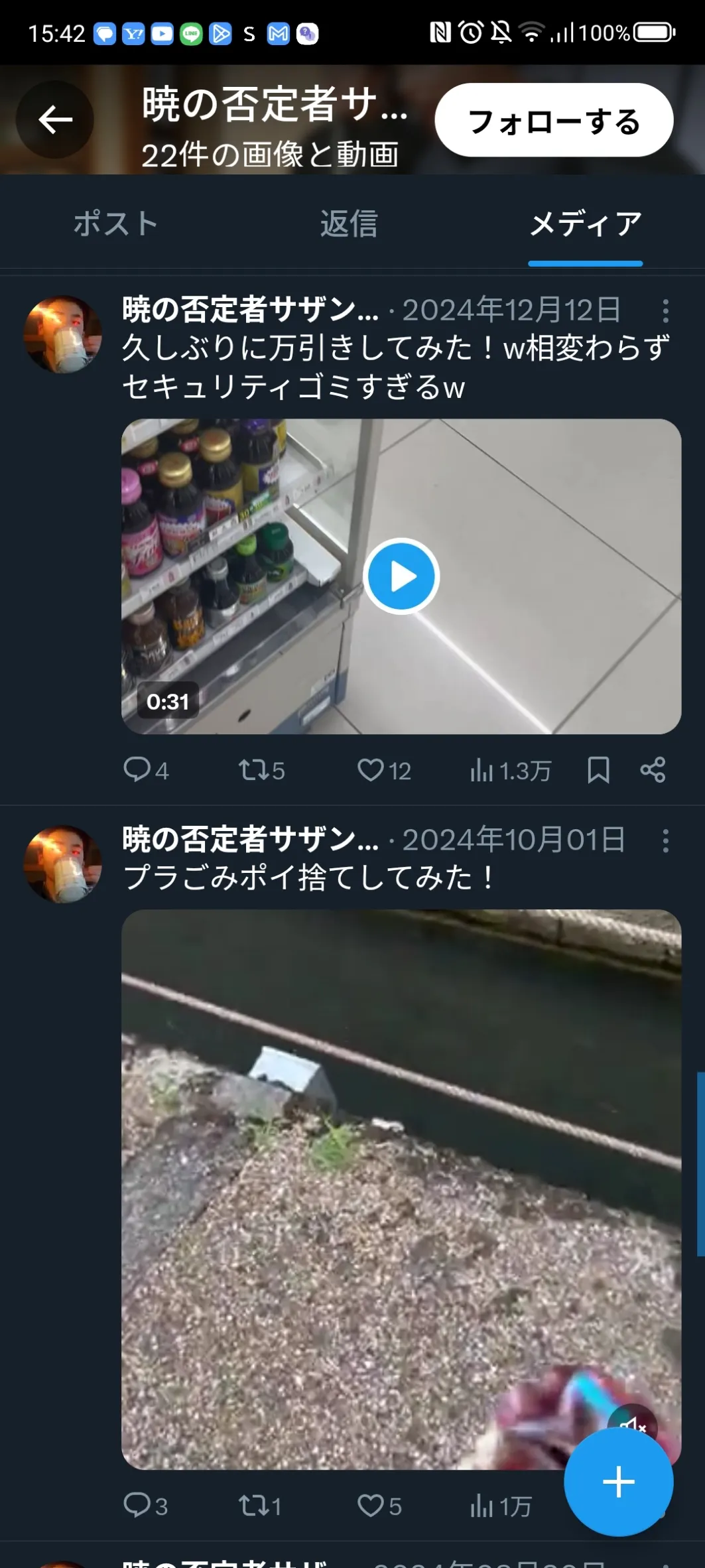Switch to the ポスト tab

pos(116,224)
